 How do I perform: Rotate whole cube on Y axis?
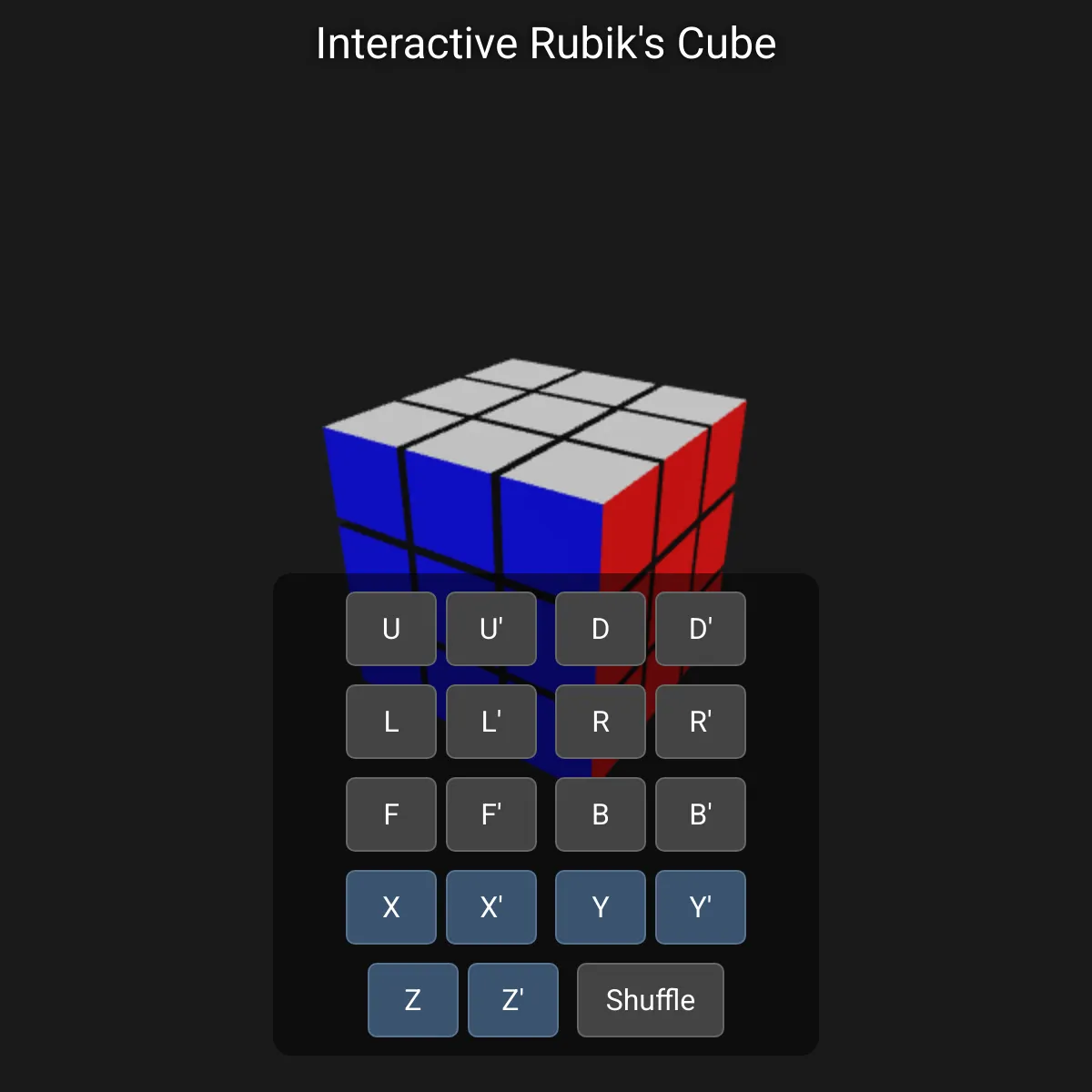pos(601,907)
